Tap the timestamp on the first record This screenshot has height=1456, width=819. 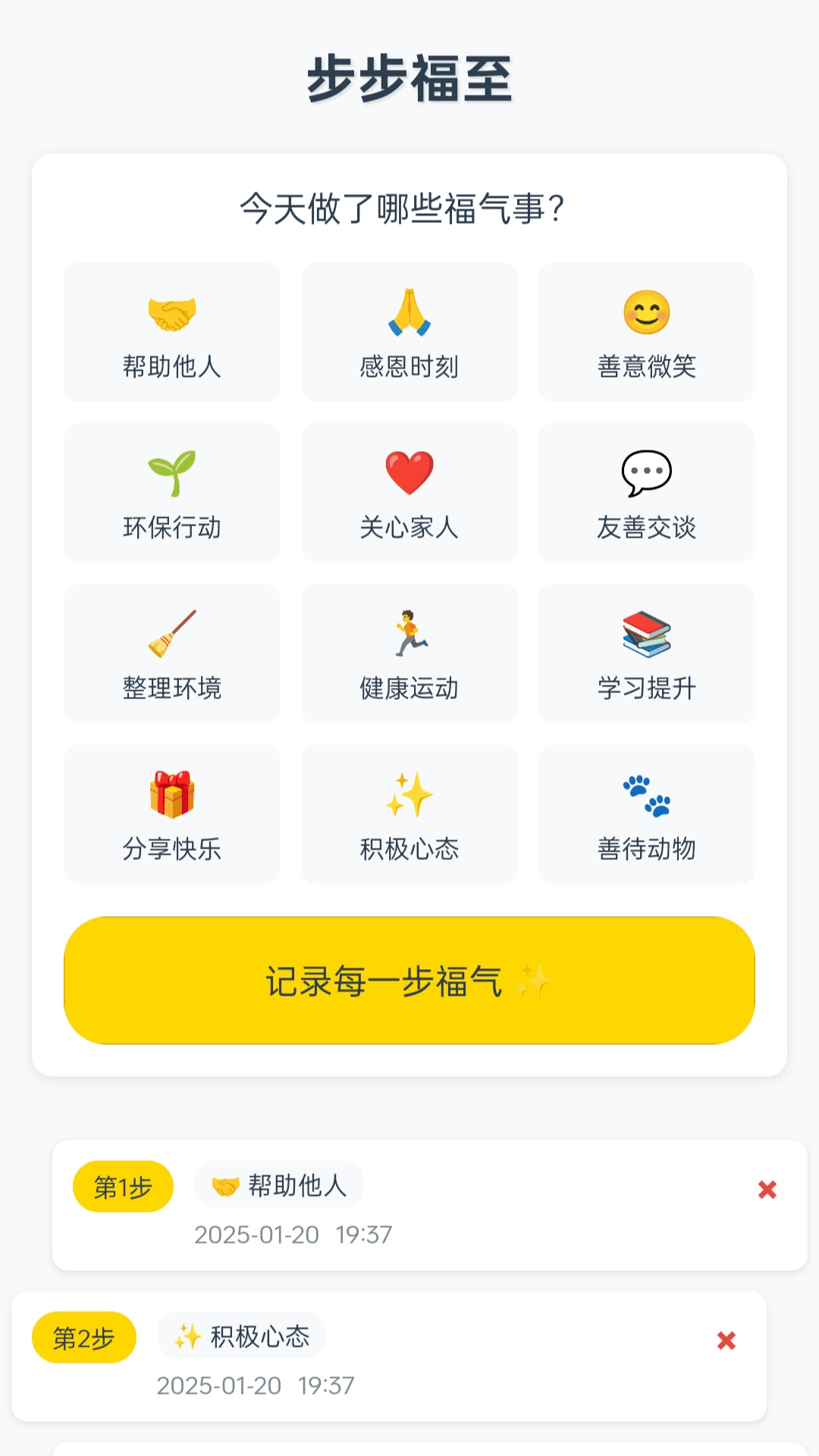click(294, 1235)
